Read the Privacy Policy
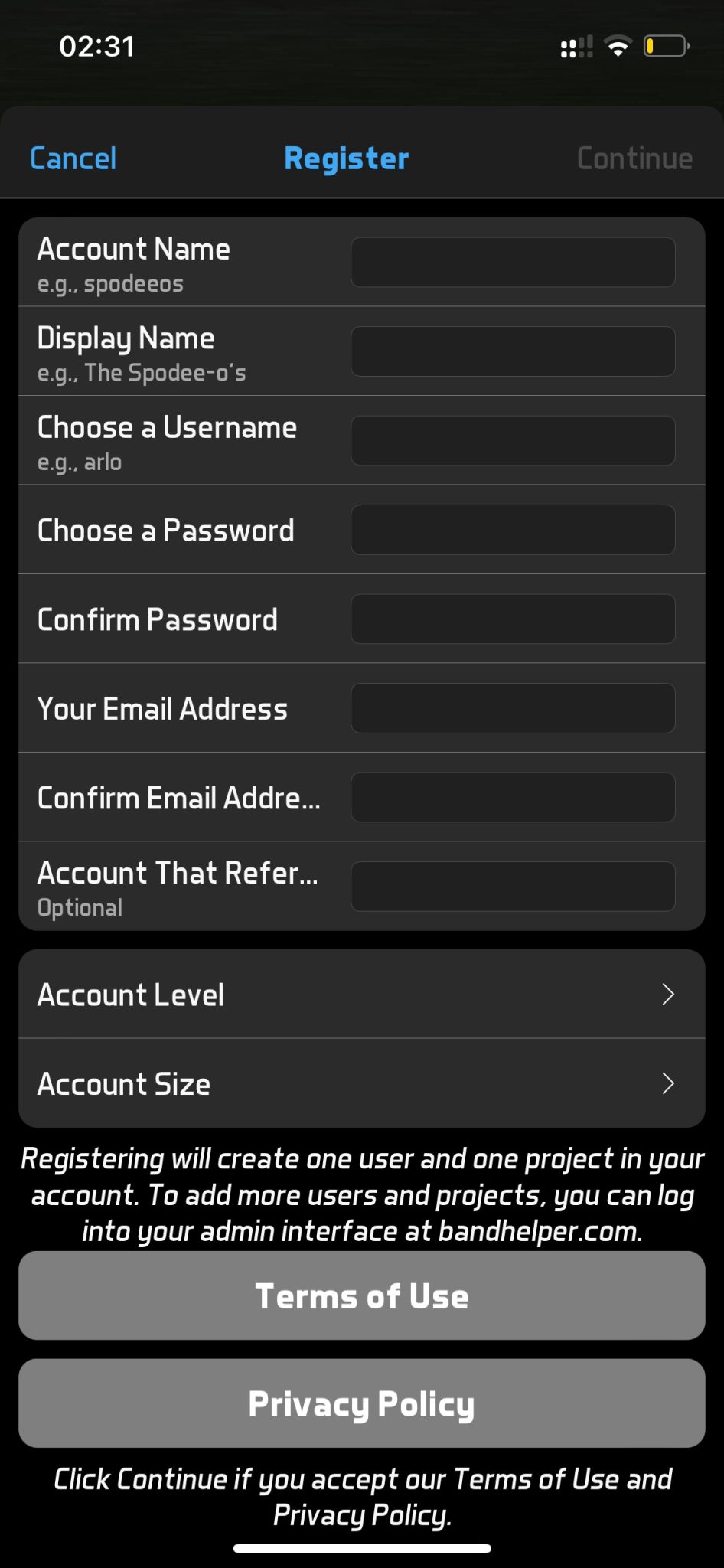This screenshot has width=724, height=1568. pyautogui.click(x=361, y=1403)
